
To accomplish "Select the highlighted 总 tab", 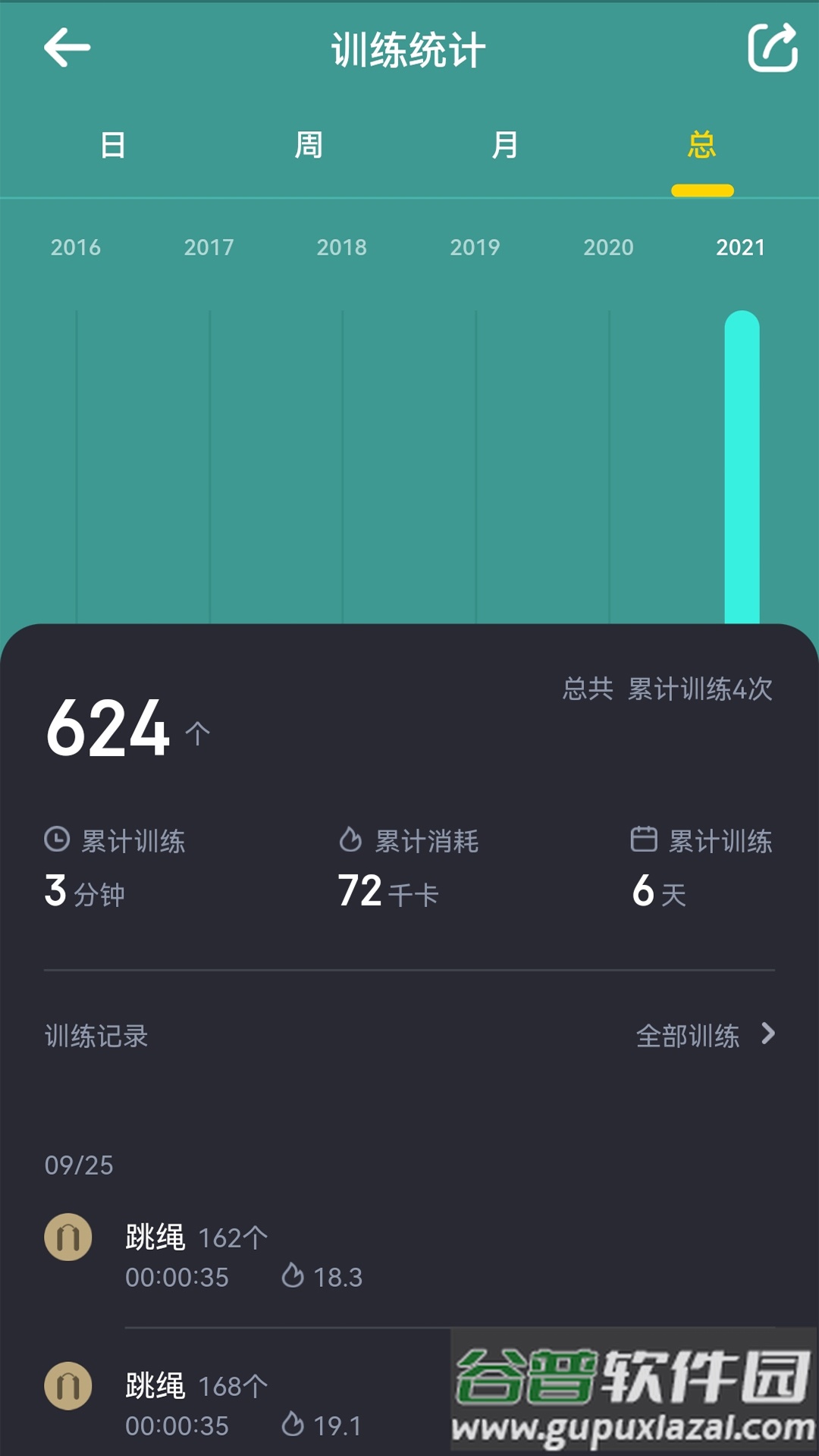I will click(x=701, y=146).
